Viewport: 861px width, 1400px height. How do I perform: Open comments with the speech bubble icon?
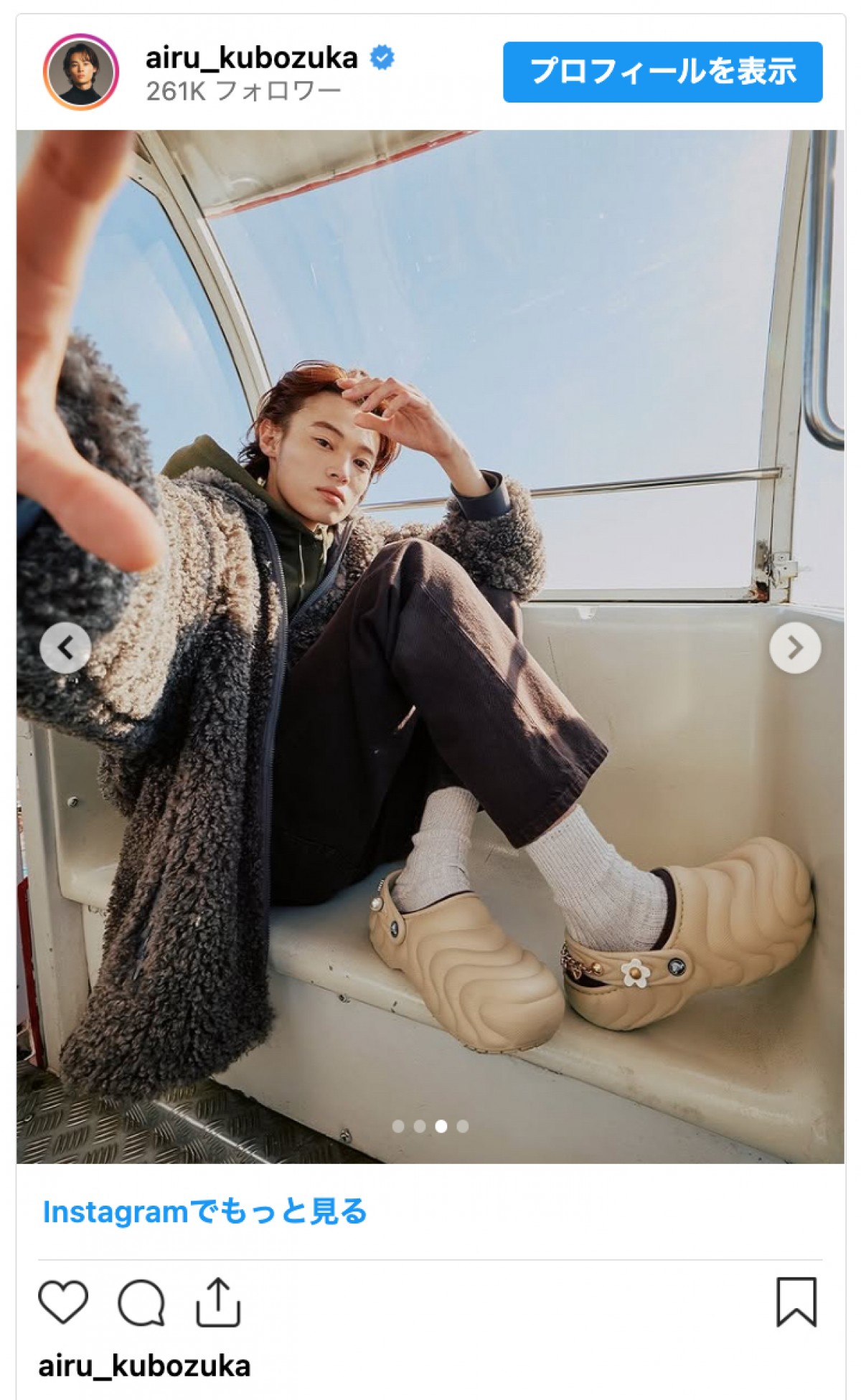coord(141,1301)
